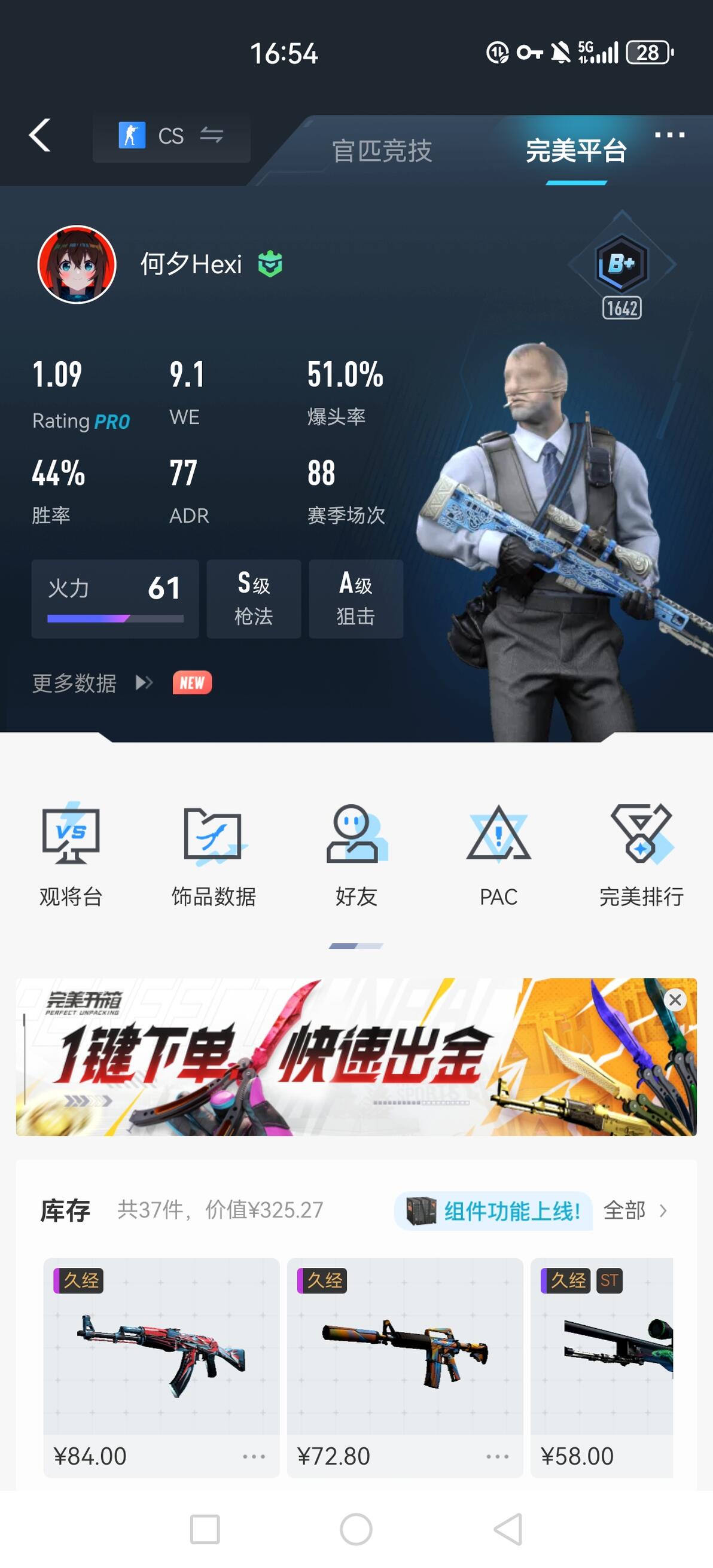Image resolution: width=713 pixels, height=1568 pixels.
Task: Open the three-dot overflow menu
Action: [x=669, y=135]
